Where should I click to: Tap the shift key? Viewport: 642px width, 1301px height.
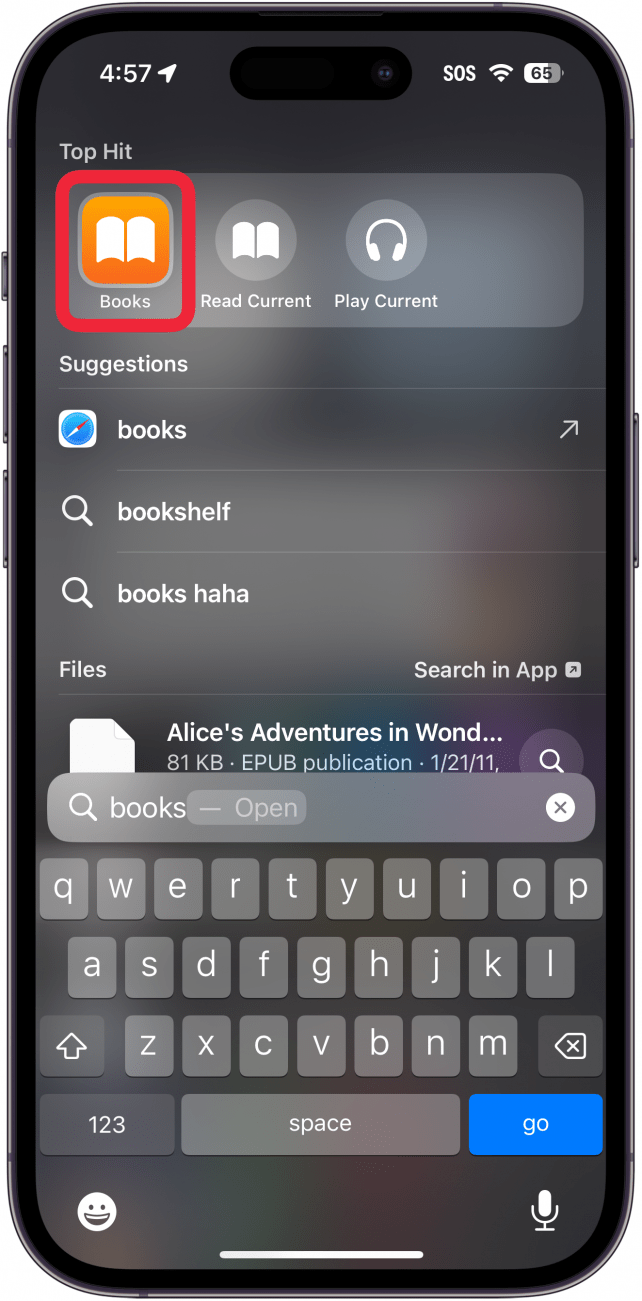point(72,1046)
